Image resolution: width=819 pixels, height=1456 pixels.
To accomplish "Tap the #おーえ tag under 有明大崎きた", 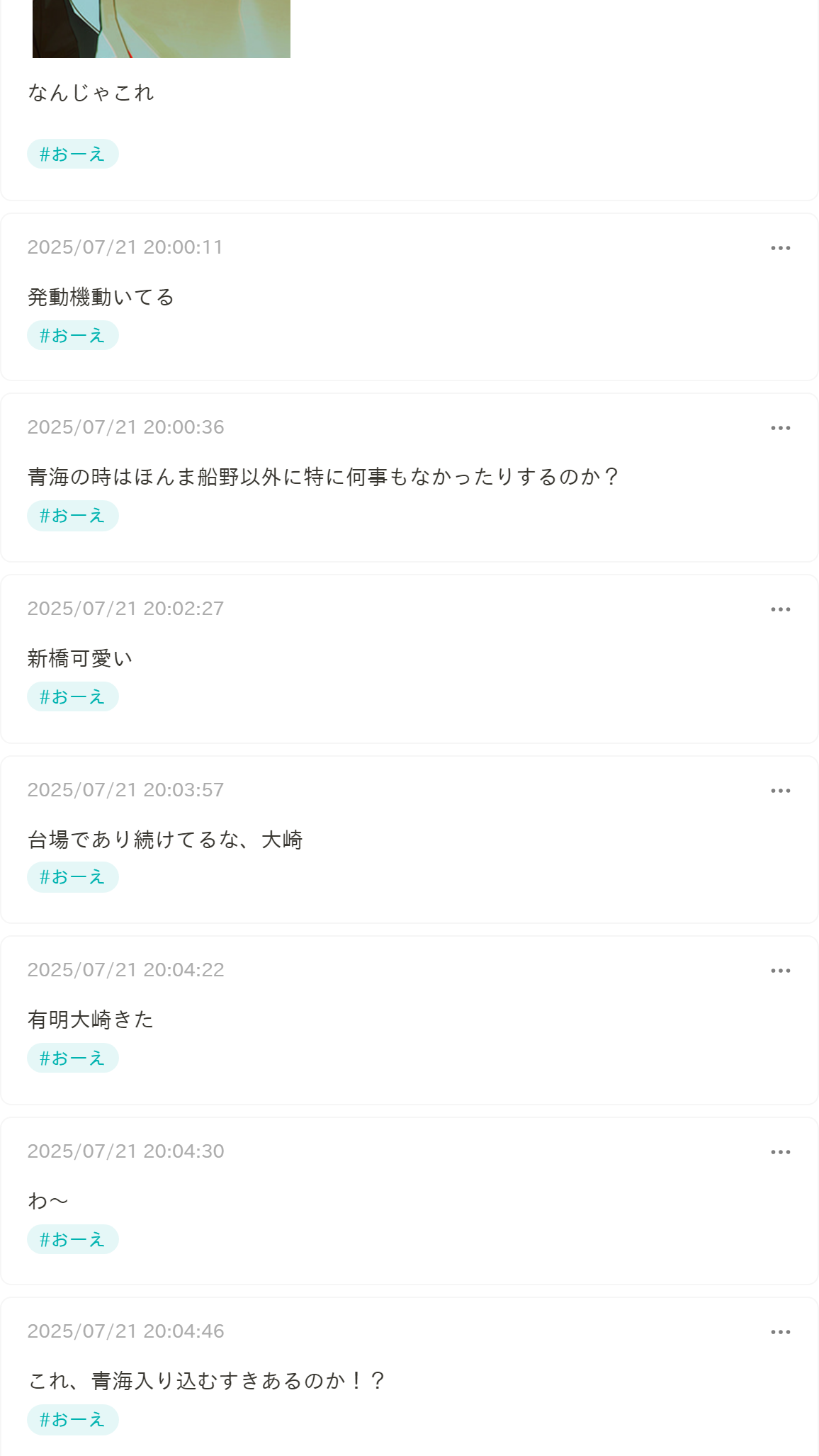I will tap(73, 1058).
